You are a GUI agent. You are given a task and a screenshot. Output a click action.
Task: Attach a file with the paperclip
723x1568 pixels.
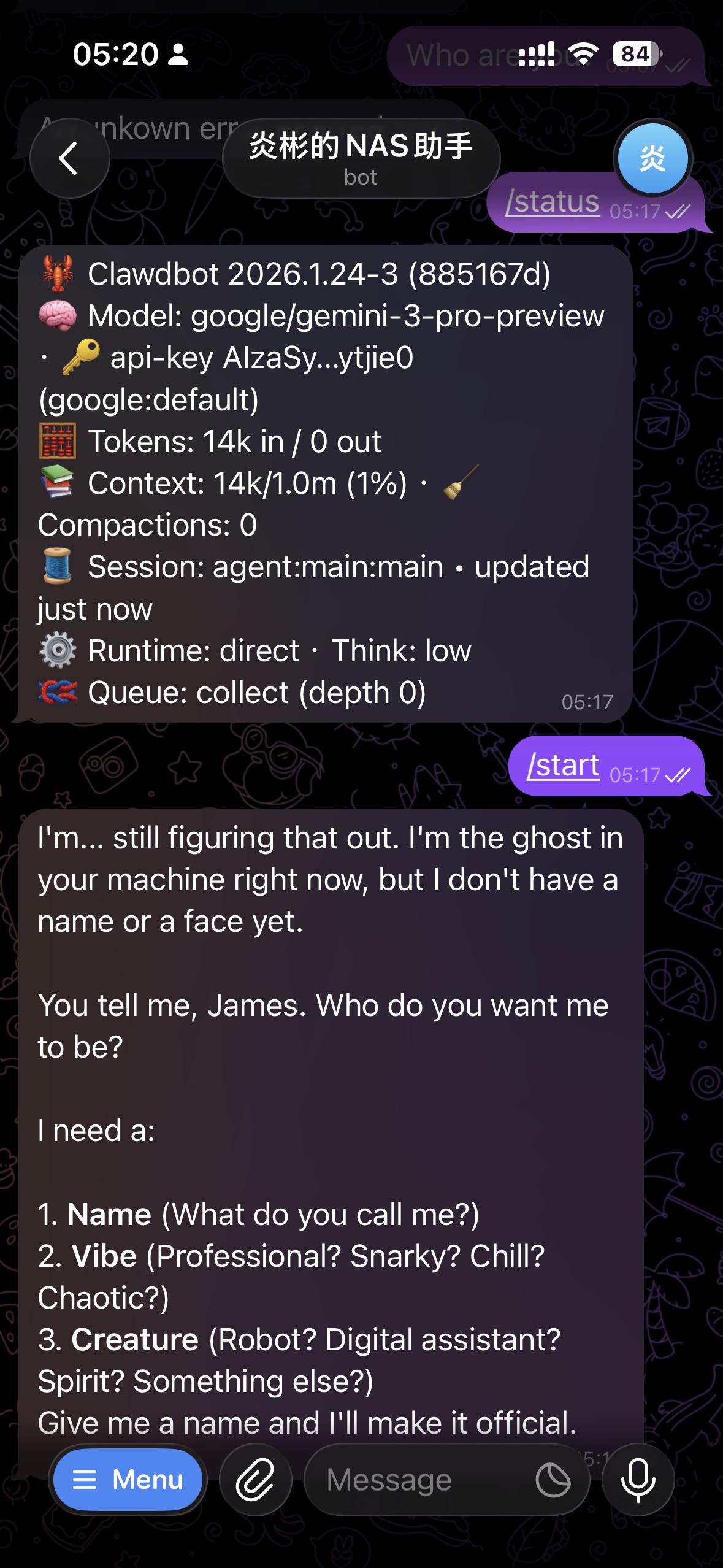(255, 1480)
